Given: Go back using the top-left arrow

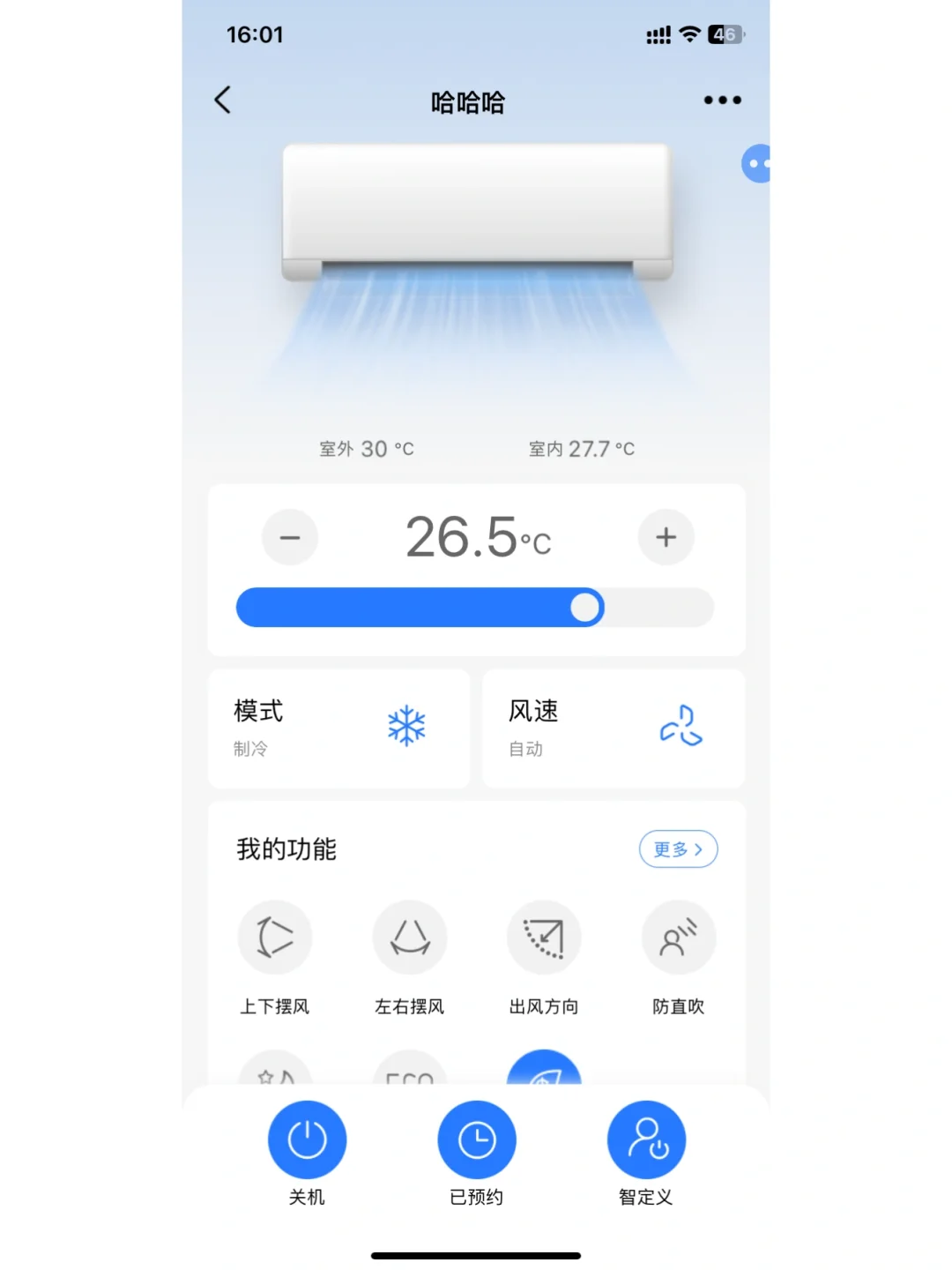Looking at the screenshot, I should (x=223, y=100).
